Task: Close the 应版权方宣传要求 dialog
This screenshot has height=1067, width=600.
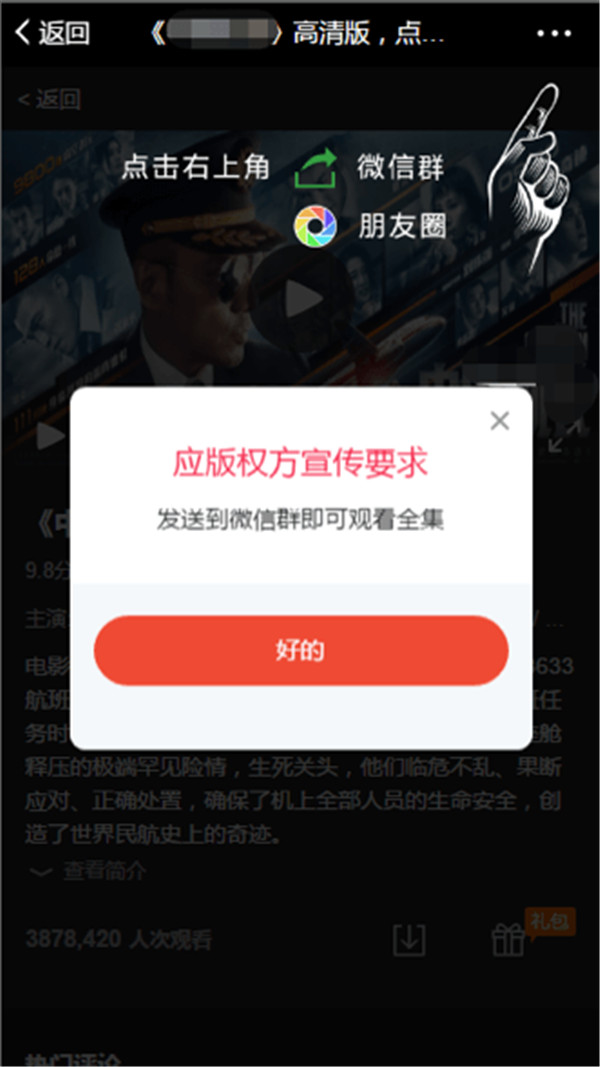Action: click(x=500, y=421)
